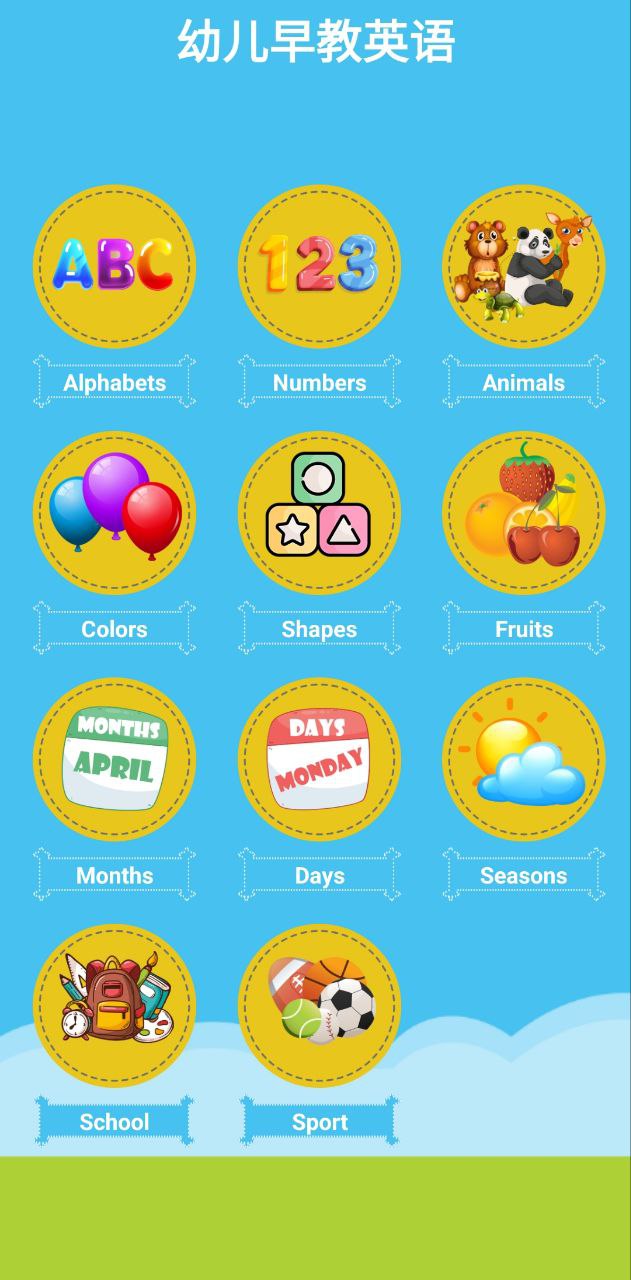Viewport: 631px width, 1280px height.
Task: Open the Months calendar tile
Action: [114, 759]
